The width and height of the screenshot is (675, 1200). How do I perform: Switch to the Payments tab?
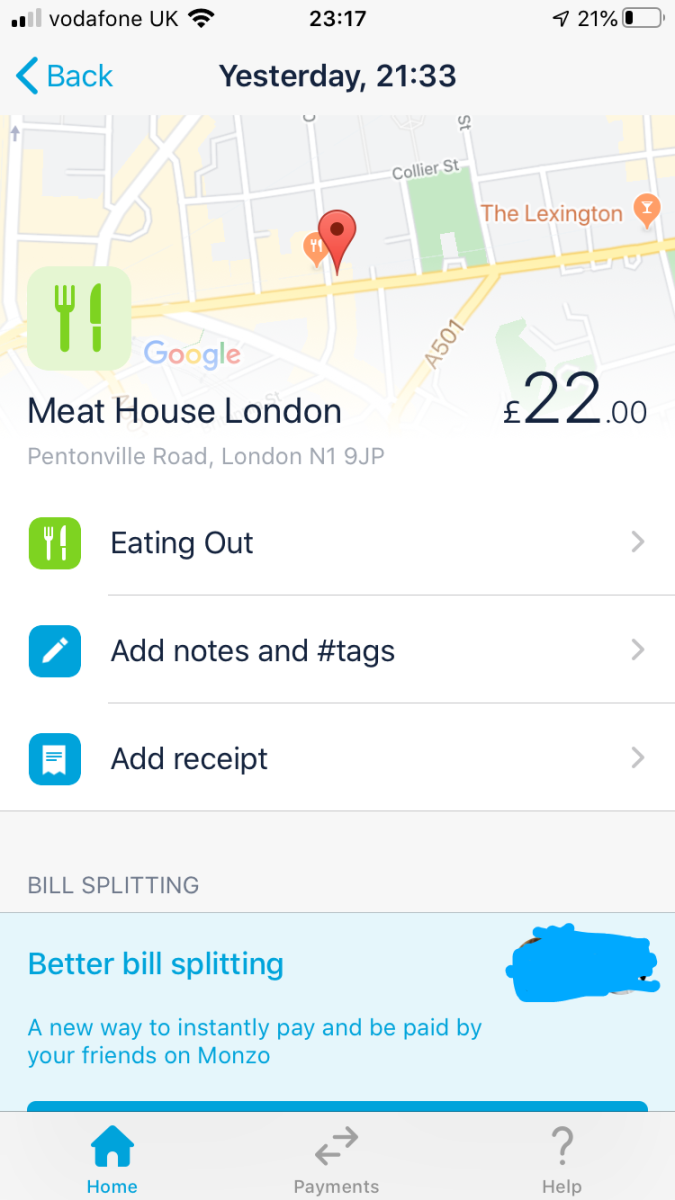point(337,1160)
